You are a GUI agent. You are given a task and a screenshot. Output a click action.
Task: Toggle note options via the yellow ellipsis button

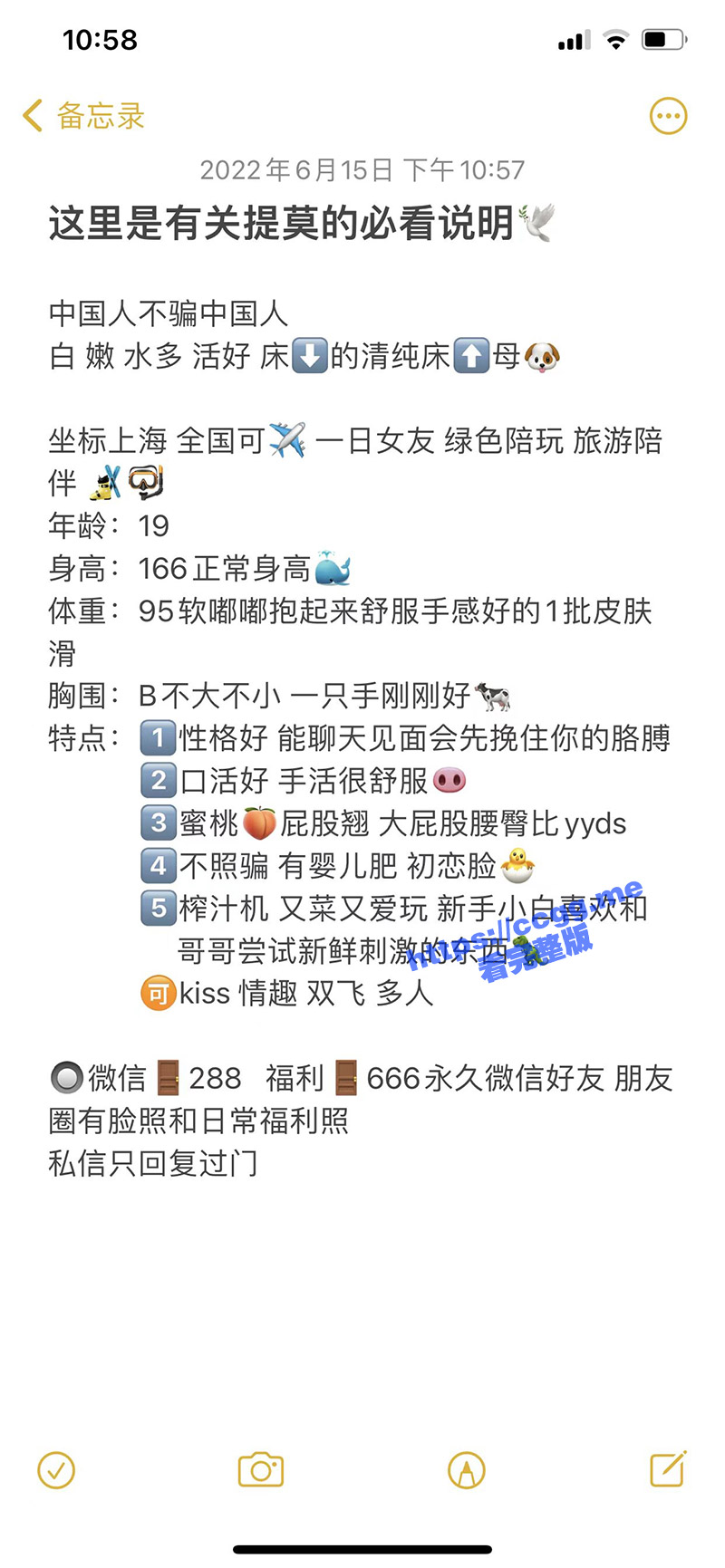click(x=668, y=115)
